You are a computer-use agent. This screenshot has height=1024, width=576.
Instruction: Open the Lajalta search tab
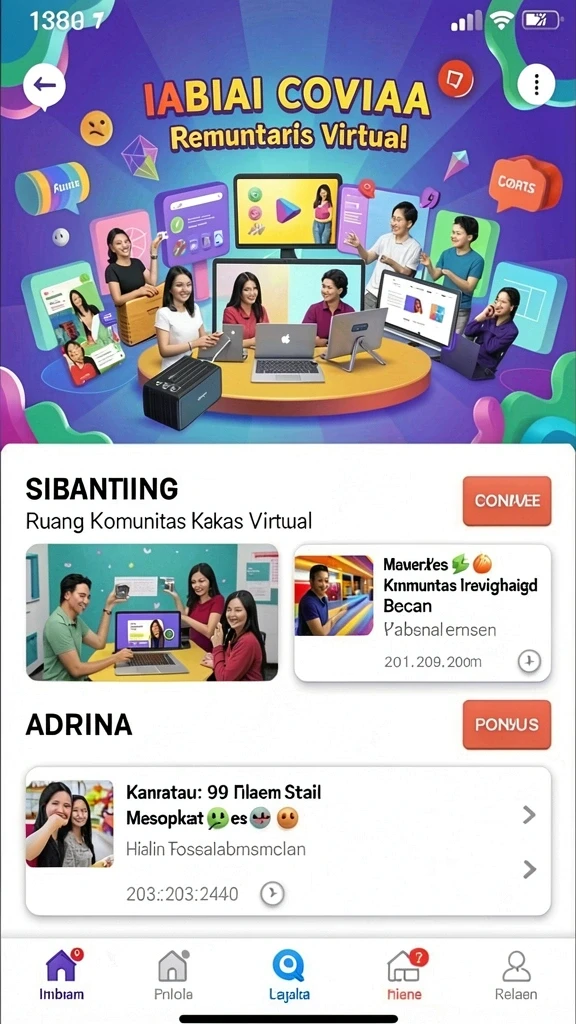pos(289,976)
